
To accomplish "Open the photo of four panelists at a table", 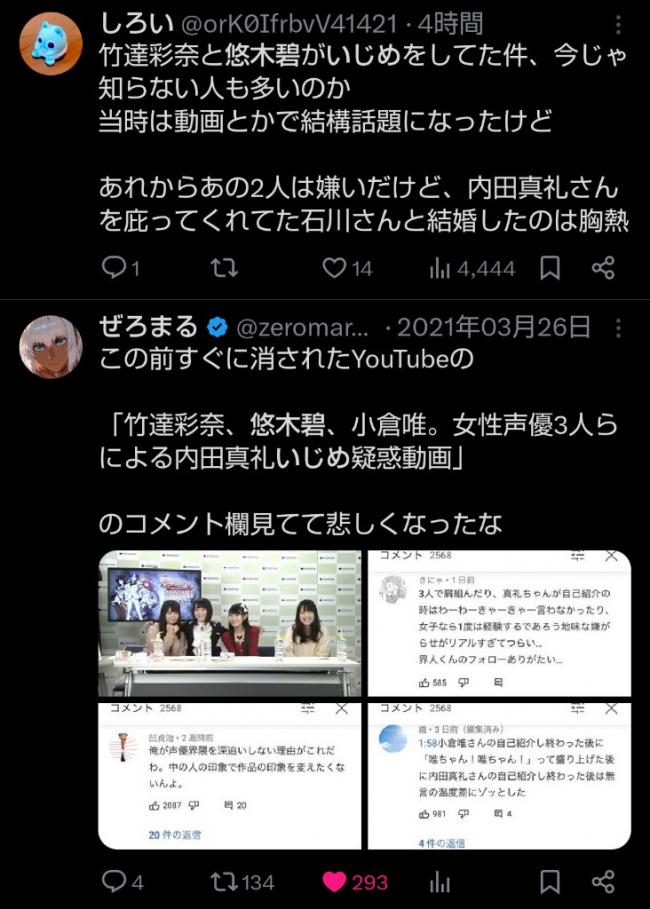I will click(x=229, y=623).
